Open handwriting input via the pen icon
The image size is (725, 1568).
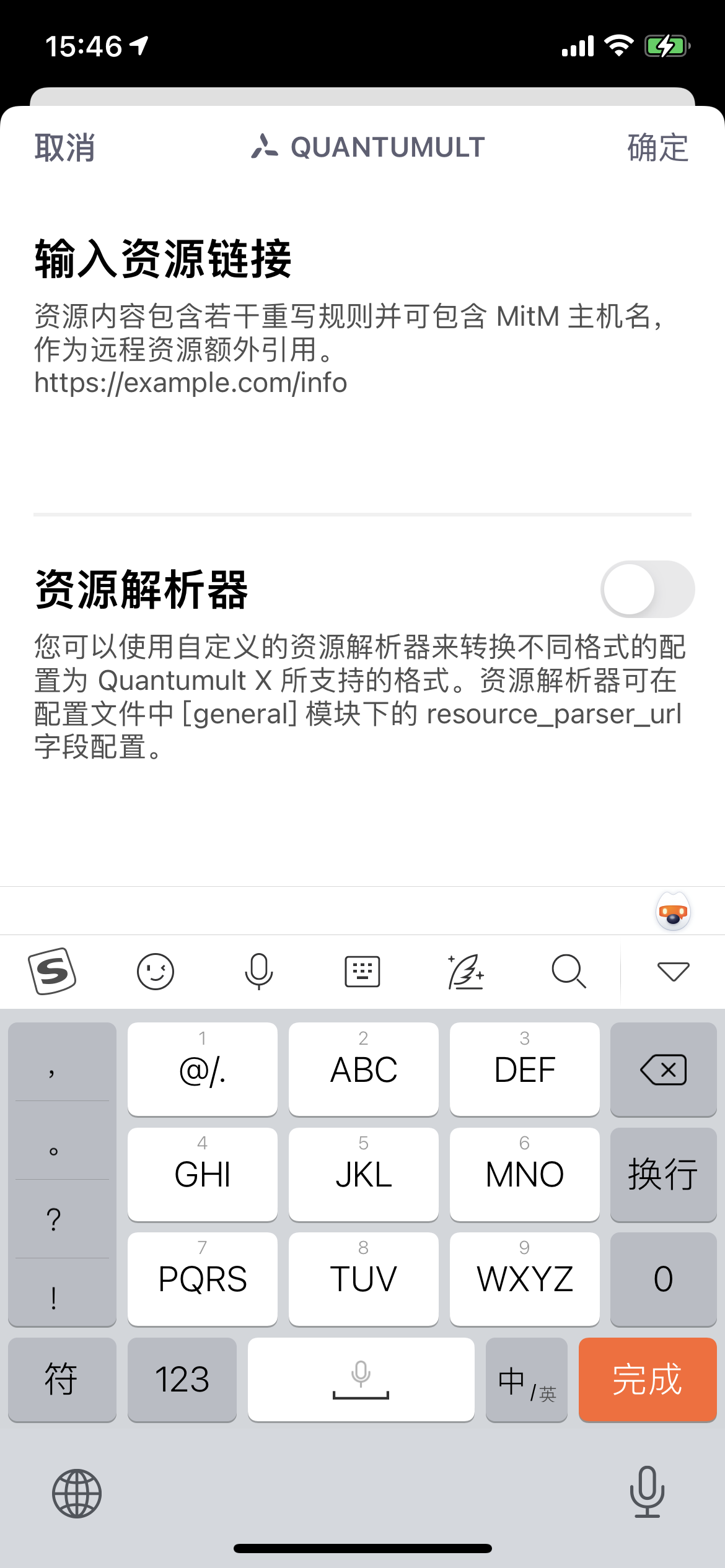coord(465,971)
